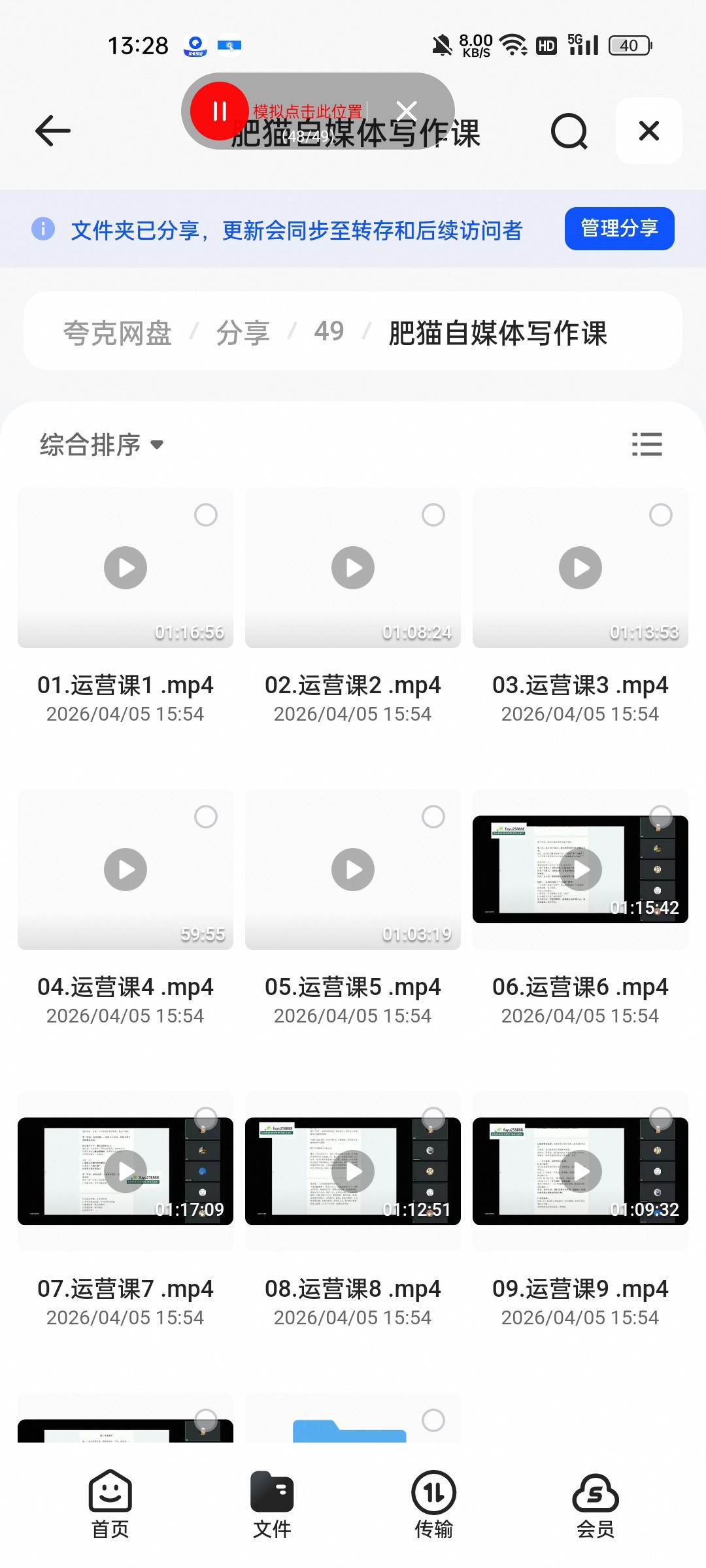Open video 04.运营课4 .mp4
Image resolution: width=706 pixels, height=1568 pixels.
[126, 870]
